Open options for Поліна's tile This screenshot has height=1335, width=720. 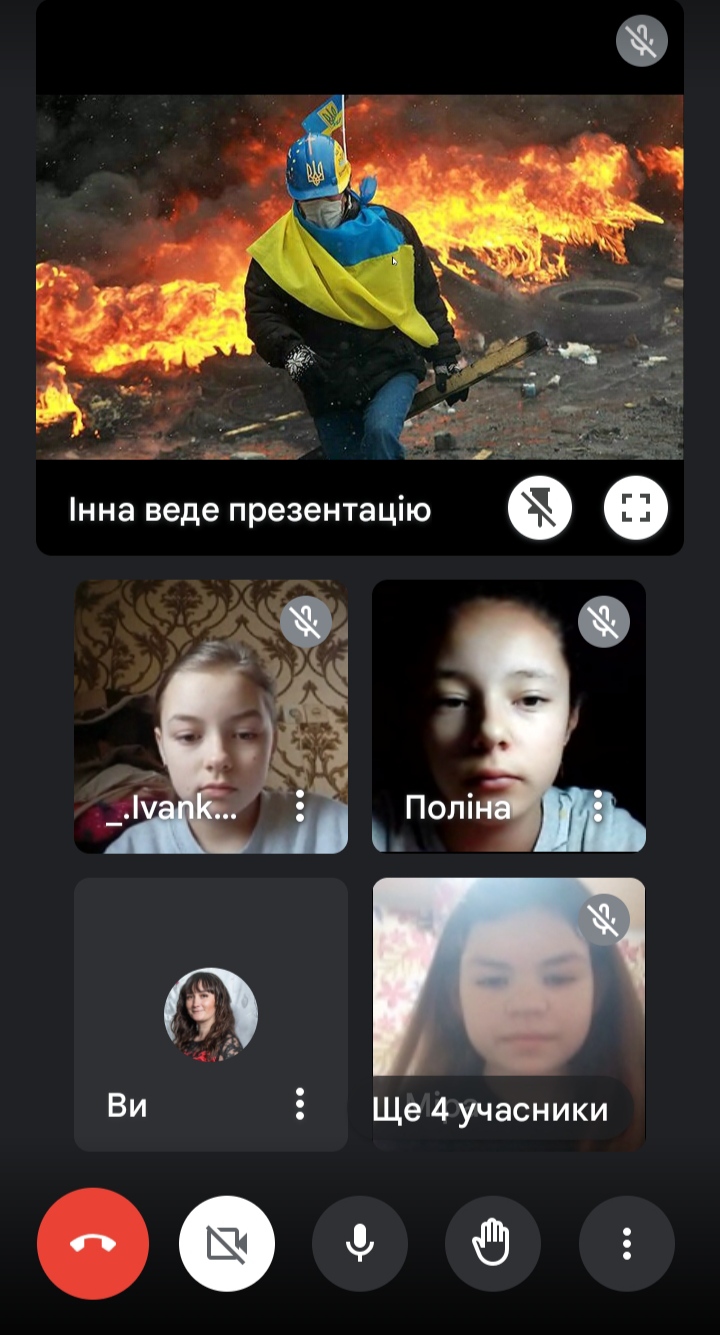pyautogui.click(x=598, y=806)
